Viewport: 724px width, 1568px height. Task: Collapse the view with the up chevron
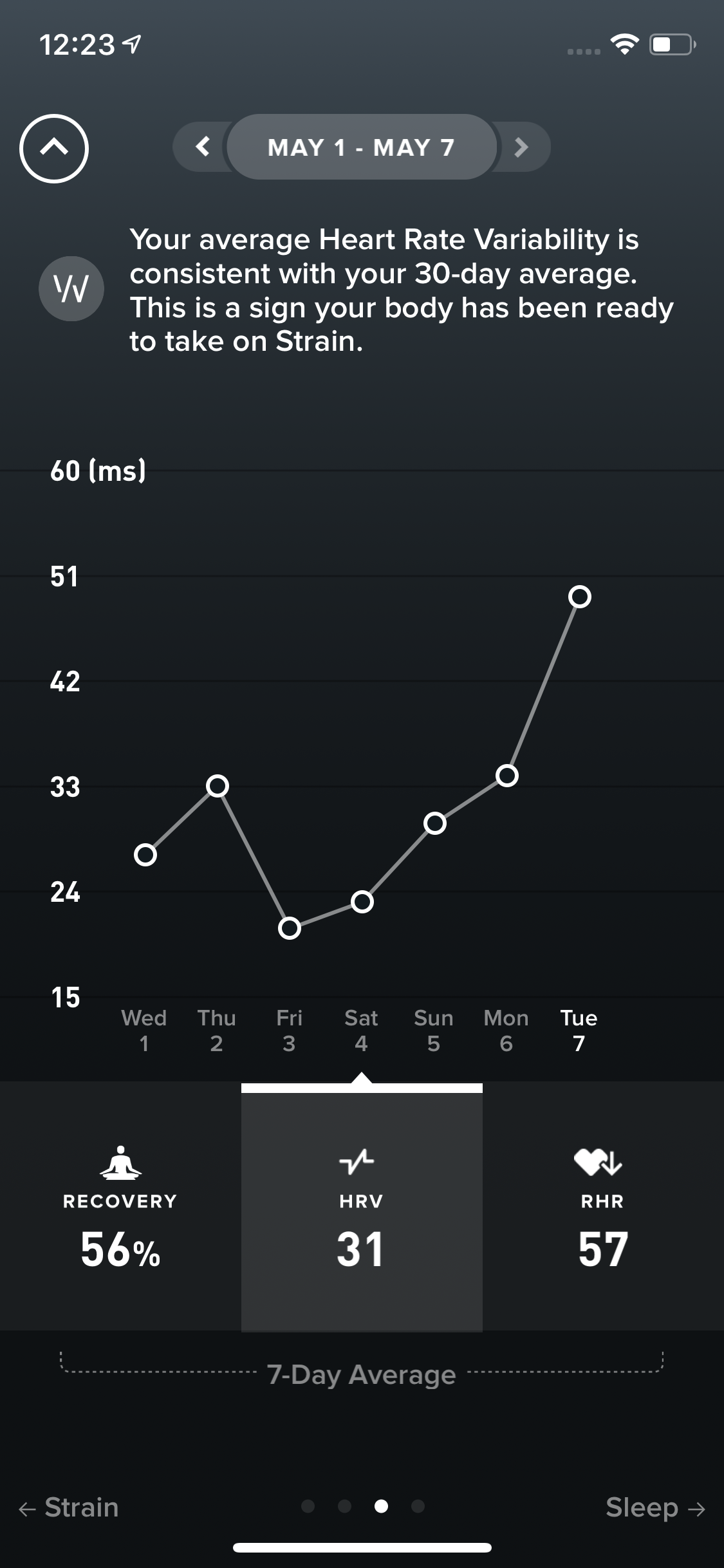(54, 149)
